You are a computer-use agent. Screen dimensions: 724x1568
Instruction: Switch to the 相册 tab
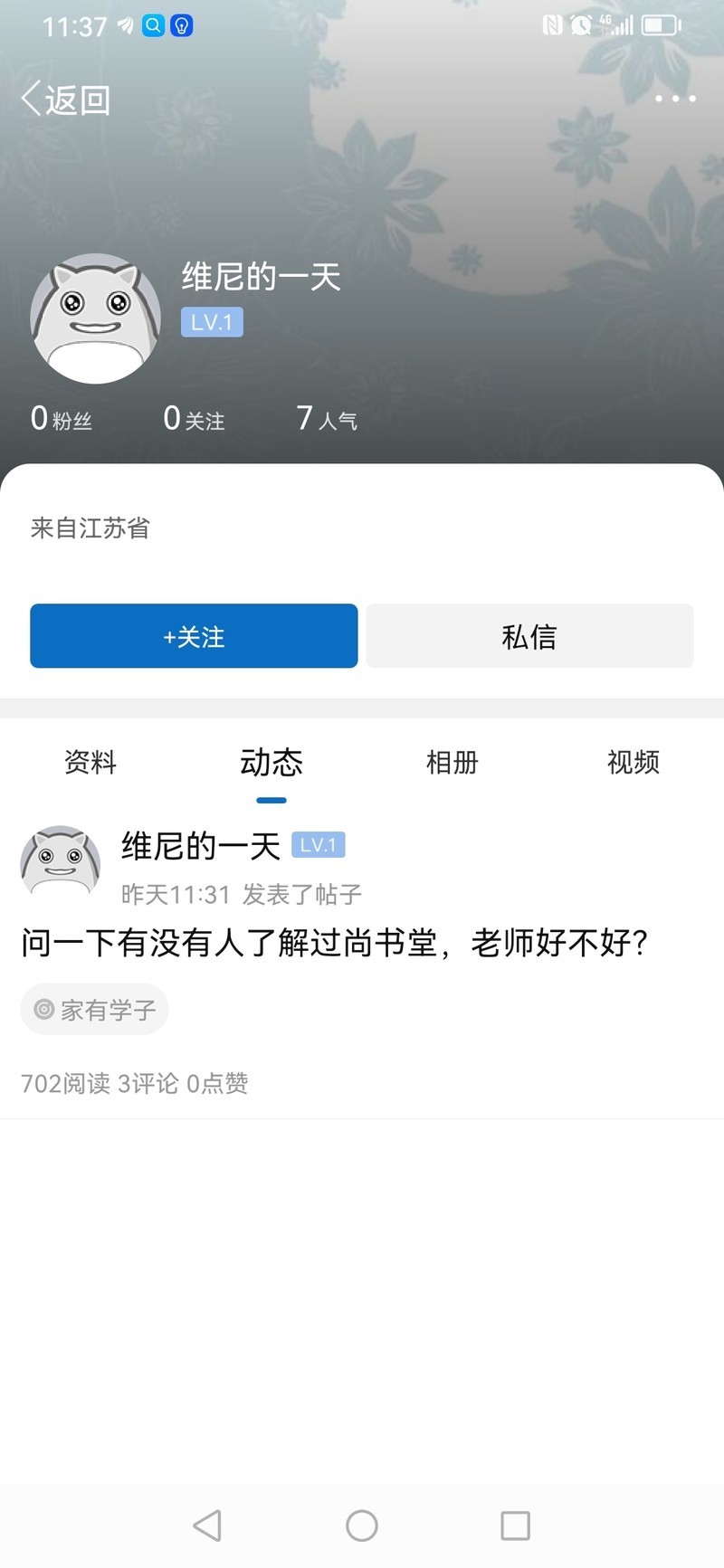452,763
